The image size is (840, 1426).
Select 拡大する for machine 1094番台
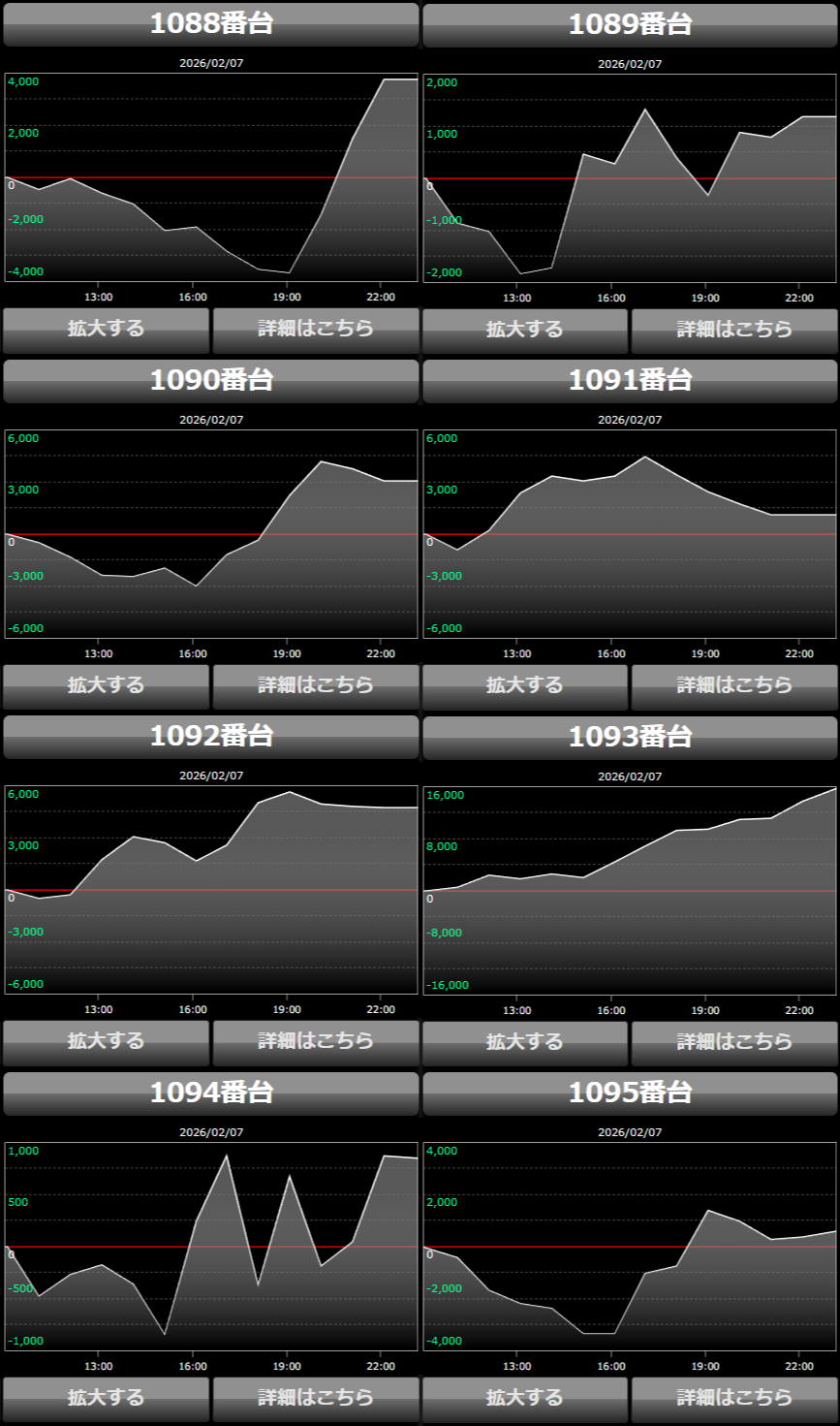(x=106, y=1398)
